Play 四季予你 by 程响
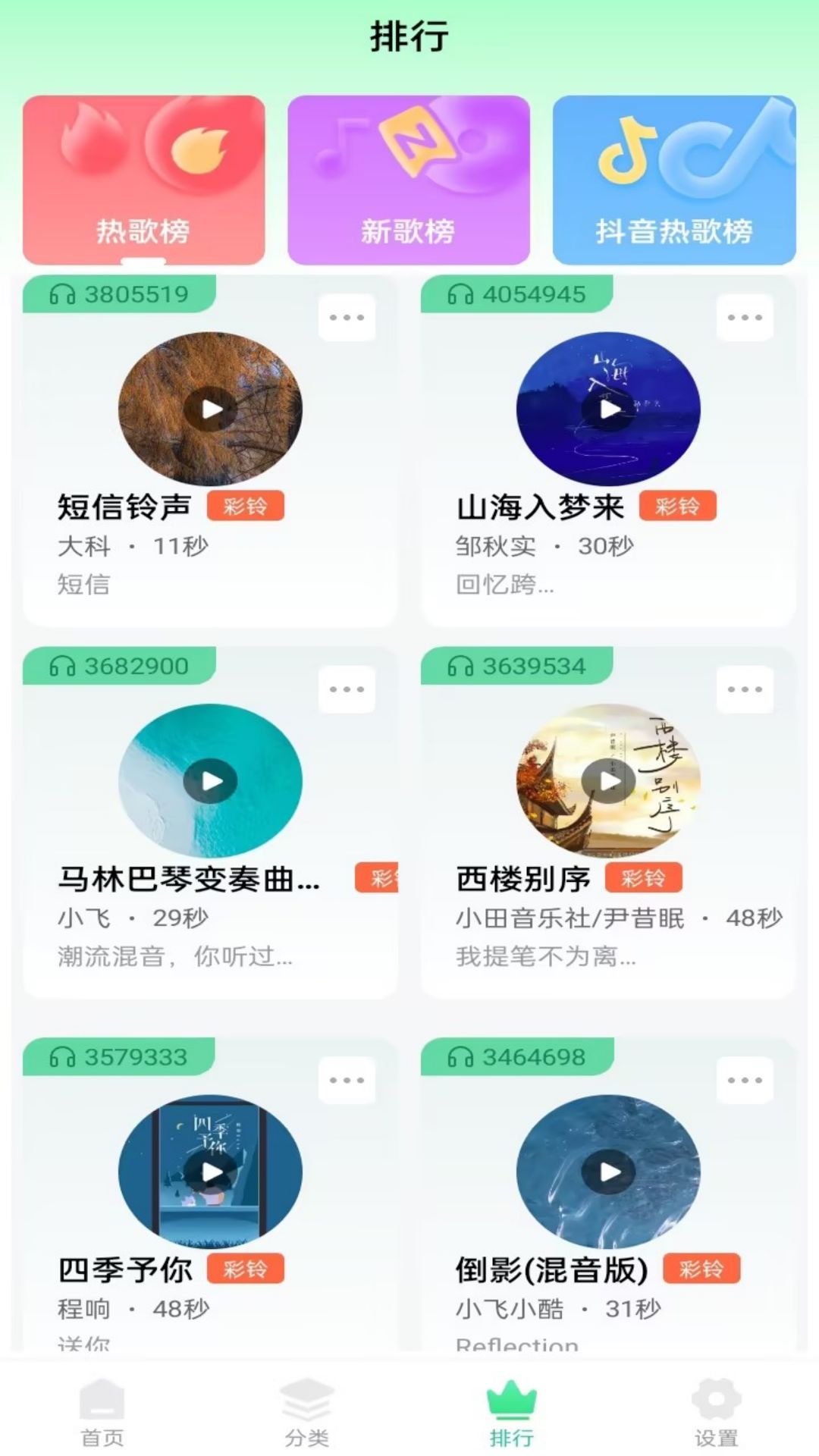 coord(211,1172)
